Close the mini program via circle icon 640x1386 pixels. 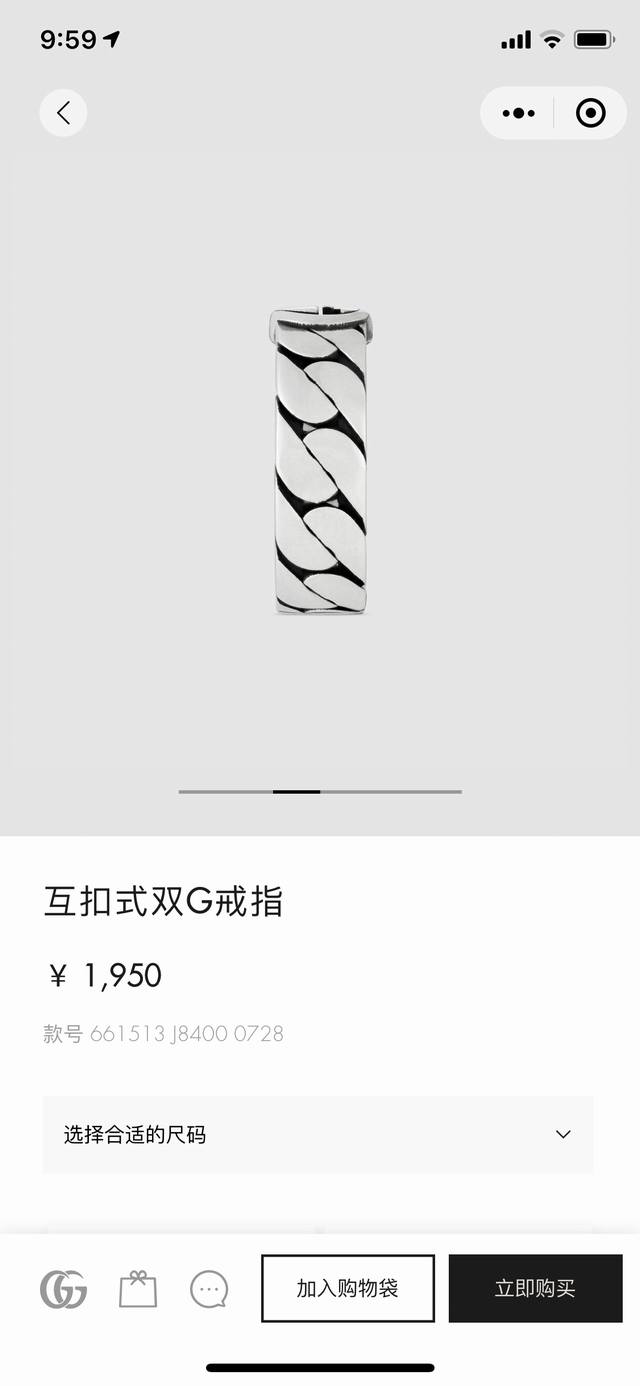[x=591, y=113]
